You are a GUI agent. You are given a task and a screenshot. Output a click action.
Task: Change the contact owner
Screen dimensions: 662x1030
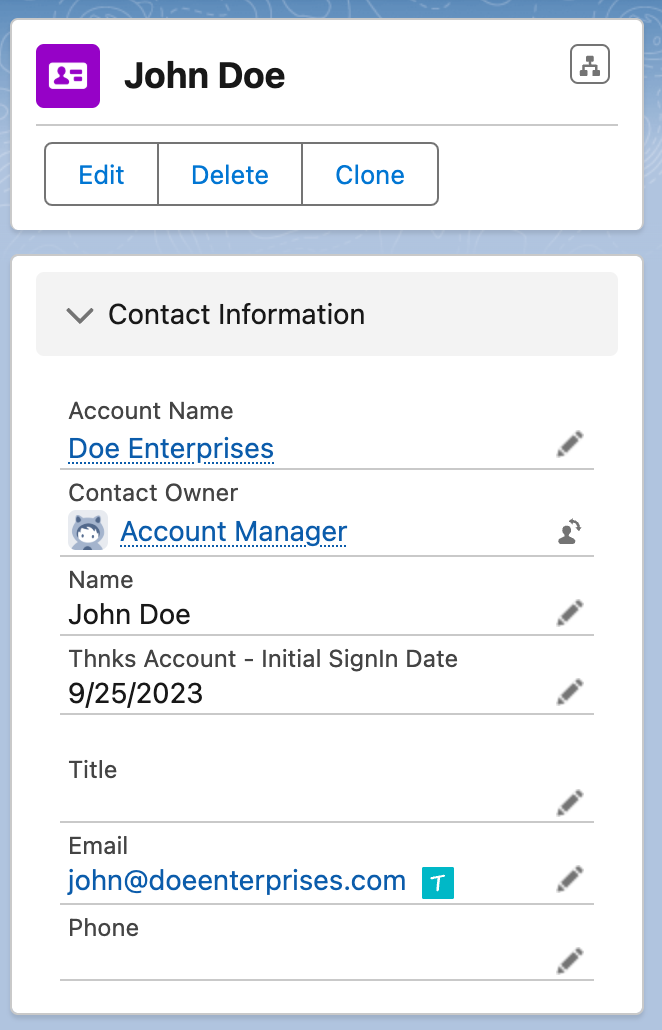point(570,532)
